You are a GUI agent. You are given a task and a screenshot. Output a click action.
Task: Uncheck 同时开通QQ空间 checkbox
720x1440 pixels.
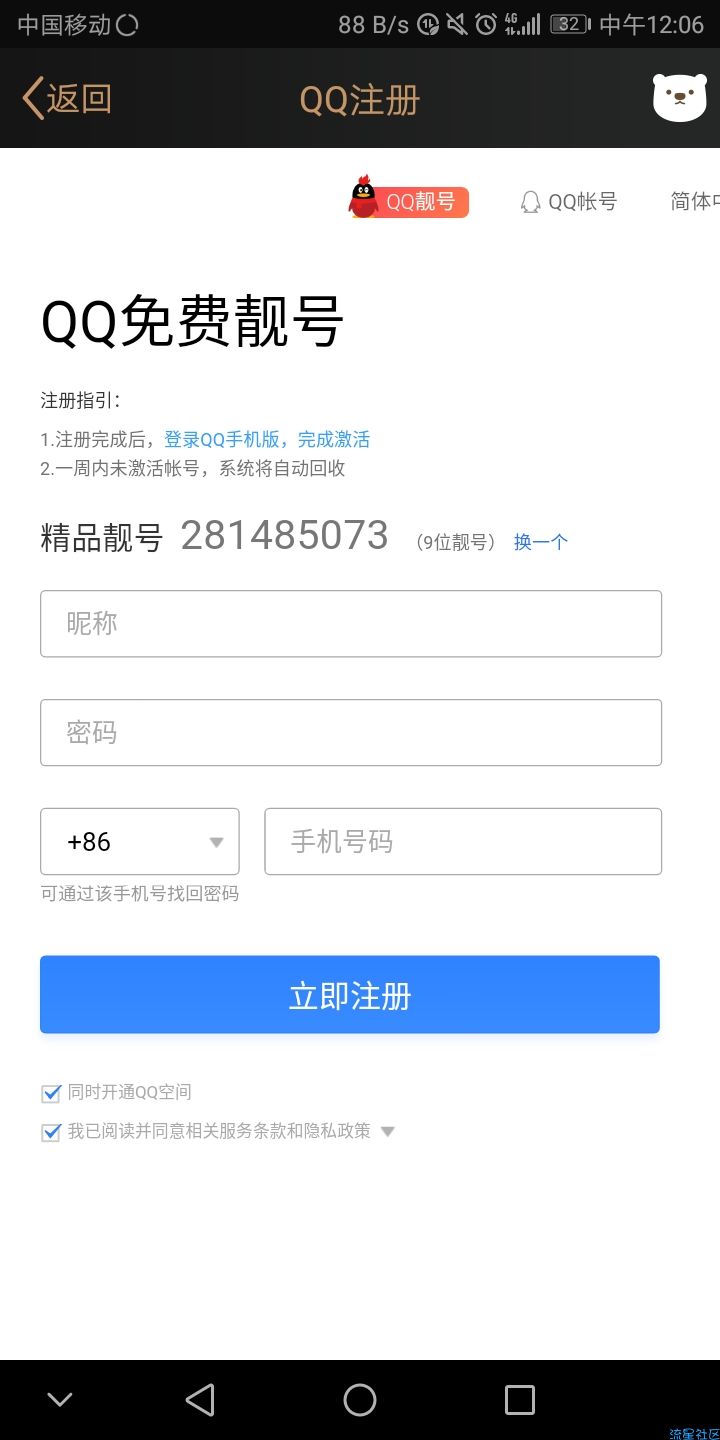51,1093
